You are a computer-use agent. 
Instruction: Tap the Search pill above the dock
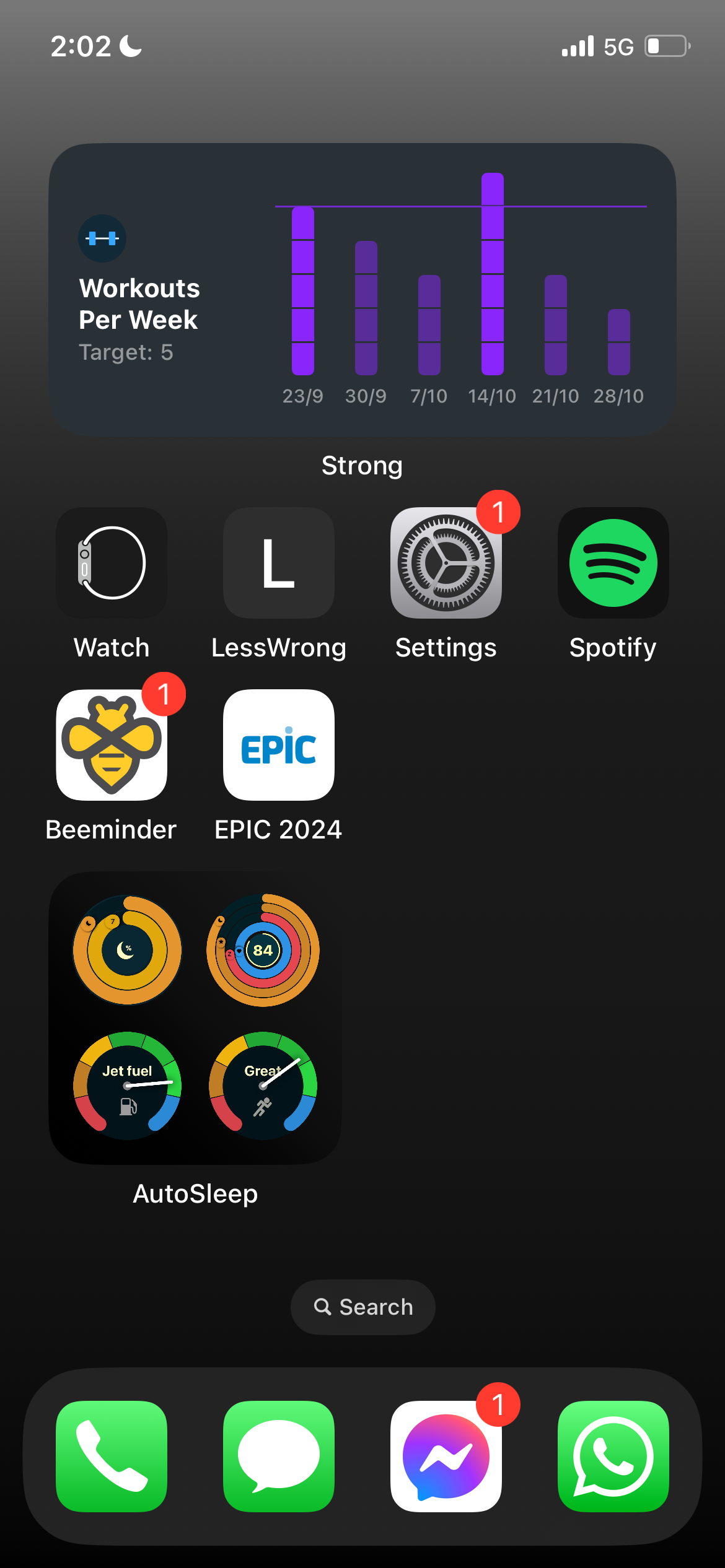(x=363, y=1307)
